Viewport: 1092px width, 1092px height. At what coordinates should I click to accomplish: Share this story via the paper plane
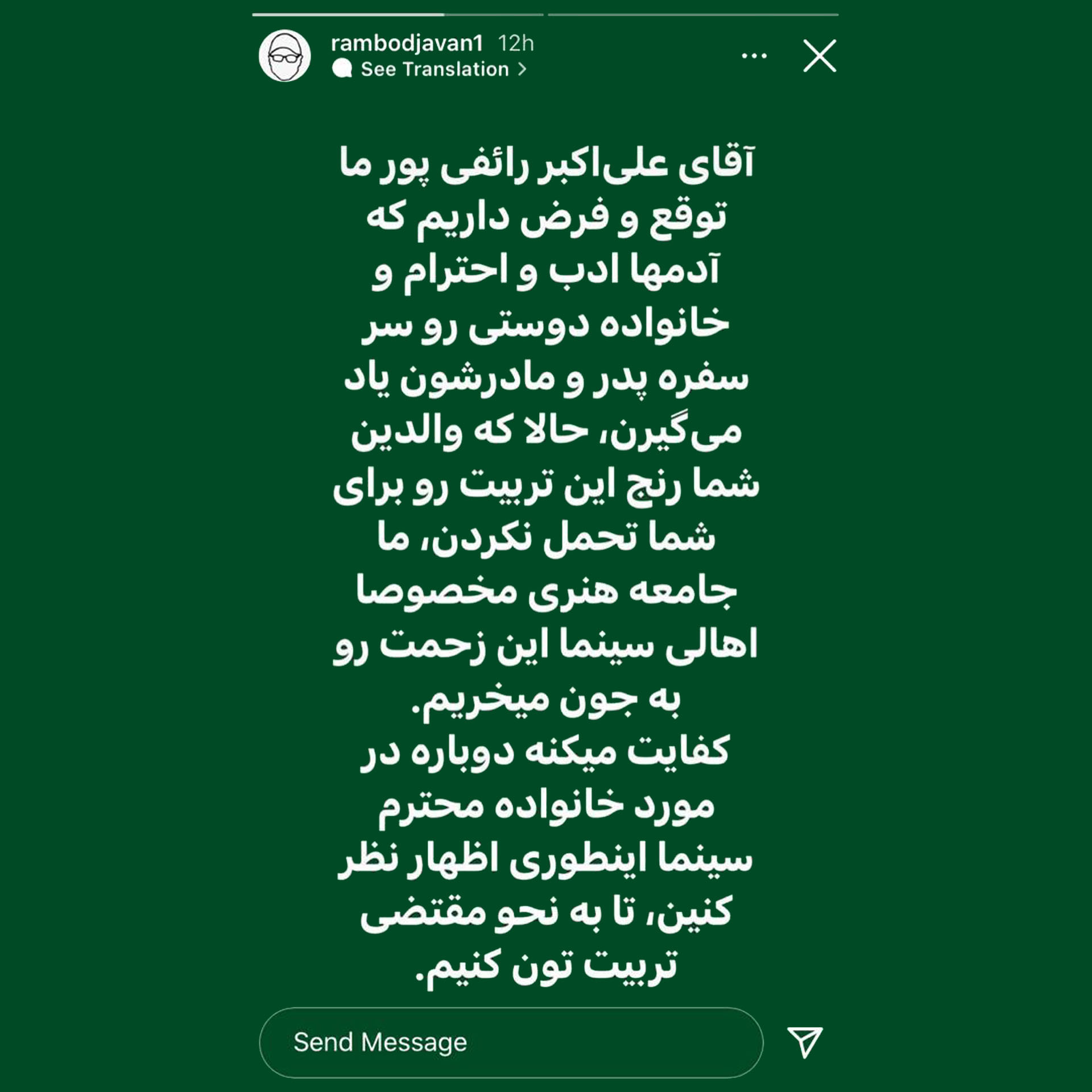(x=804, y=1042)
